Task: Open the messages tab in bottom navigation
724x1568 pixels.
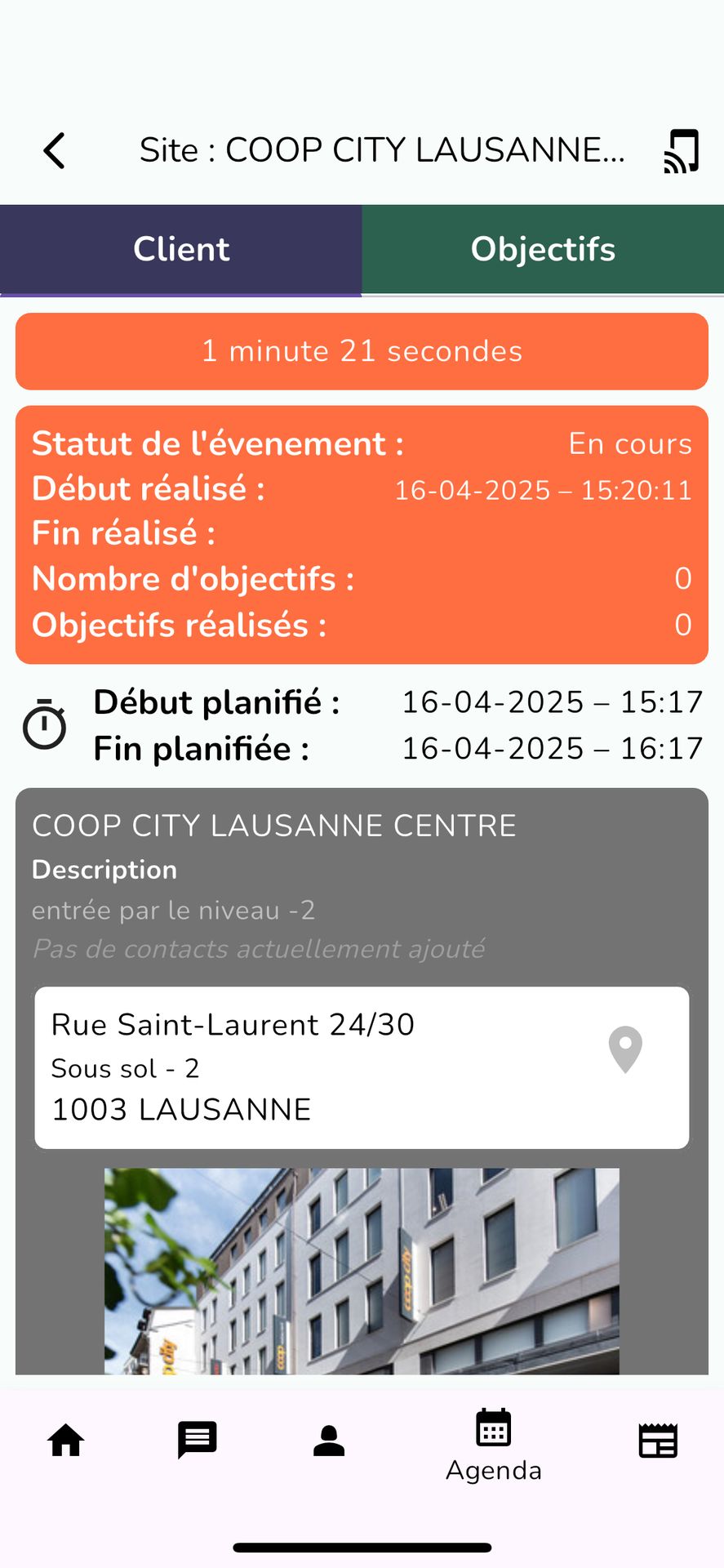Action: click(198, 1441)
